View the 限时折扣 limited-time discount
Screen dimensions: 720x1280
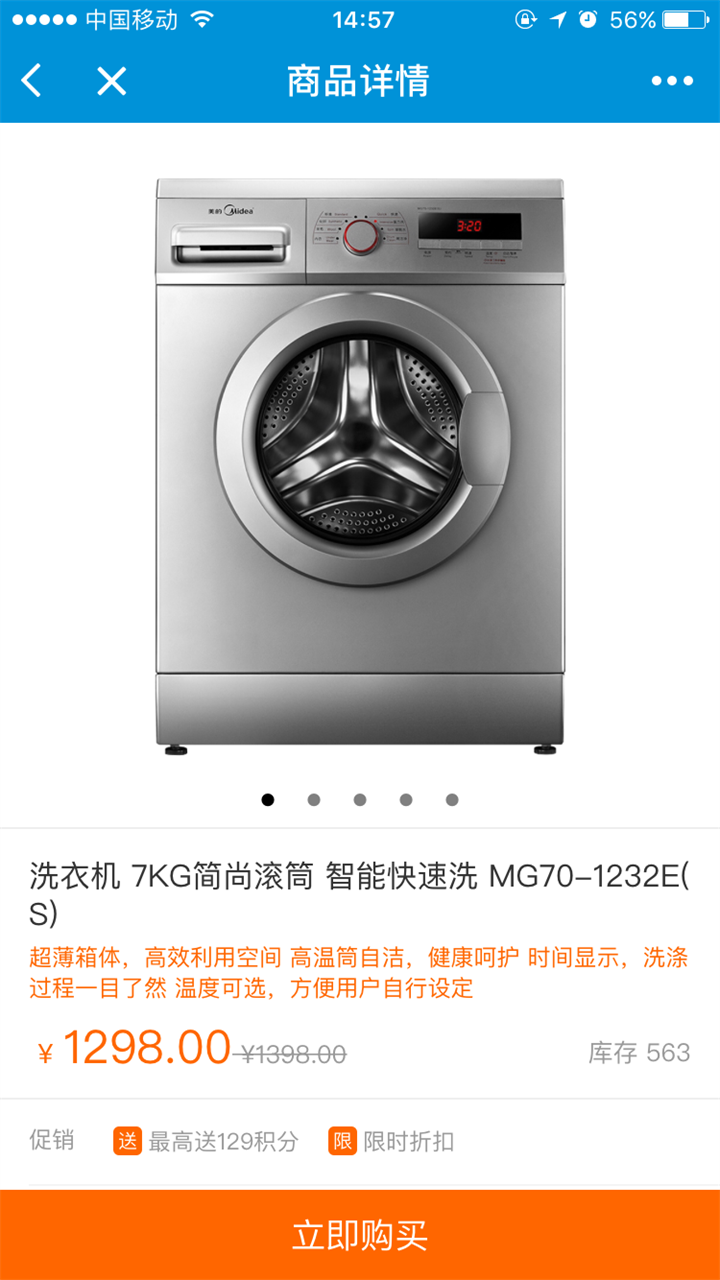(x=392, y=1141)
